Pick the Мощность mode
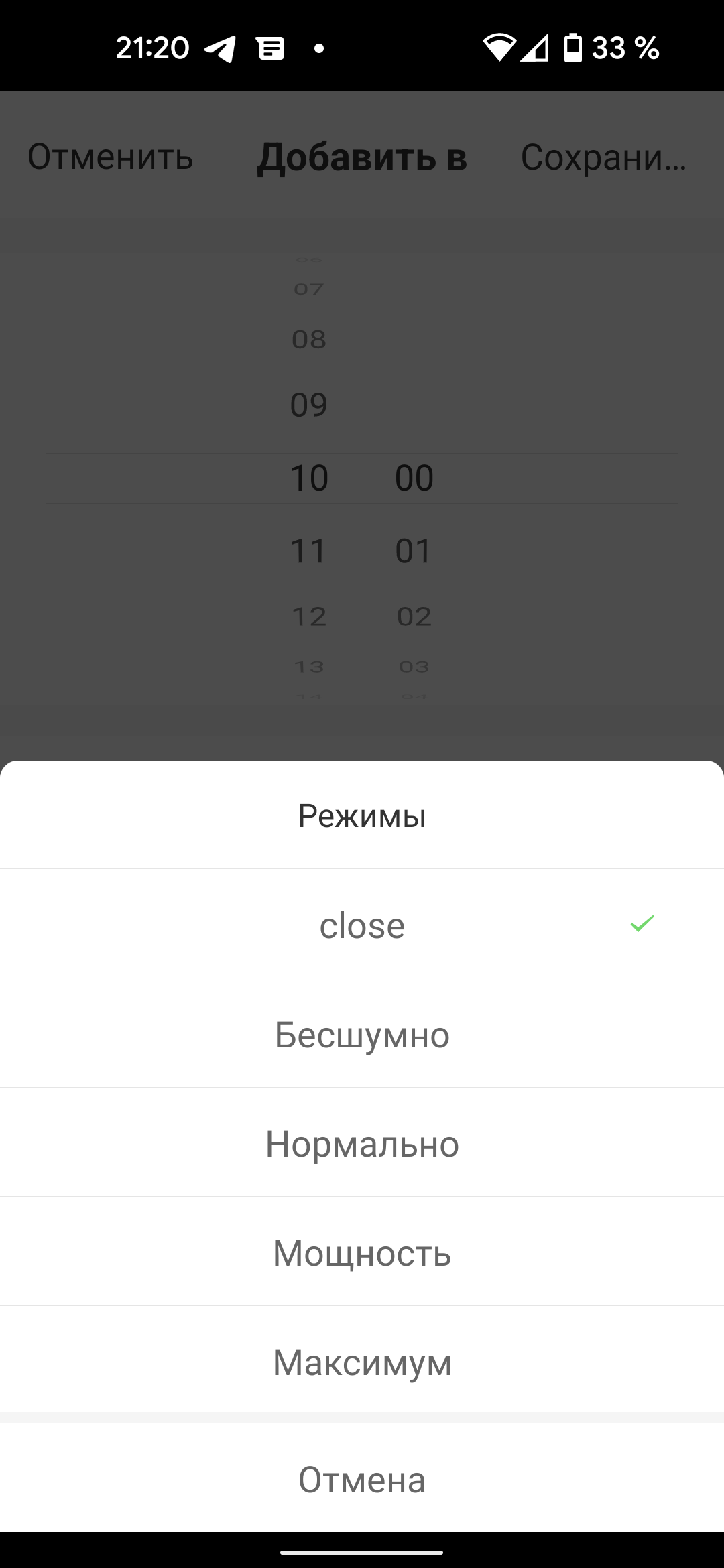 click(362, 1252)
